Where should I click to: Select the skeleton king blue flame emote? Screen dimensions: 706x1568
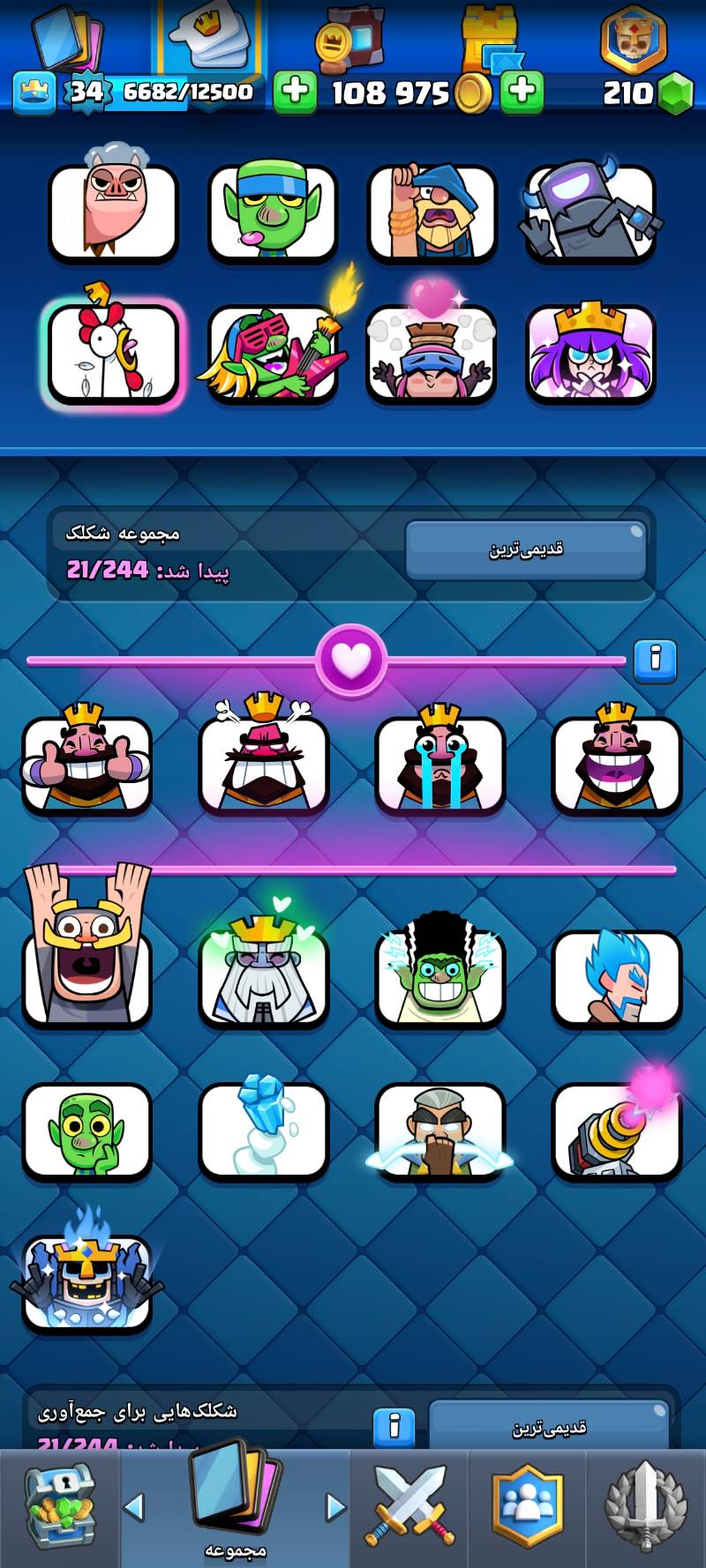(x=86, y=1281)
